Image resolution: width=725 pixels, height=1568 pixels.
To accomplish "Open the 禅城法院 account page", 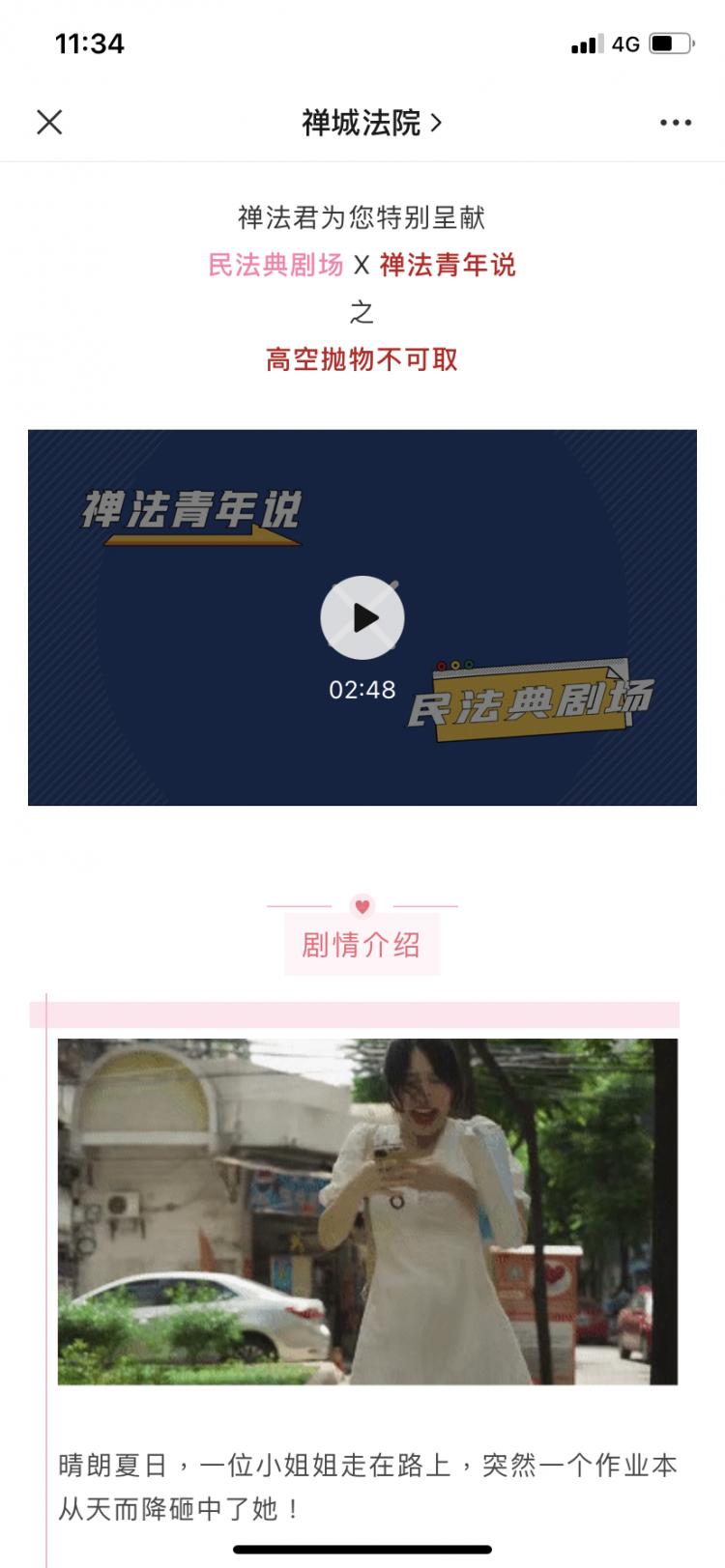I will coord(371,123).
